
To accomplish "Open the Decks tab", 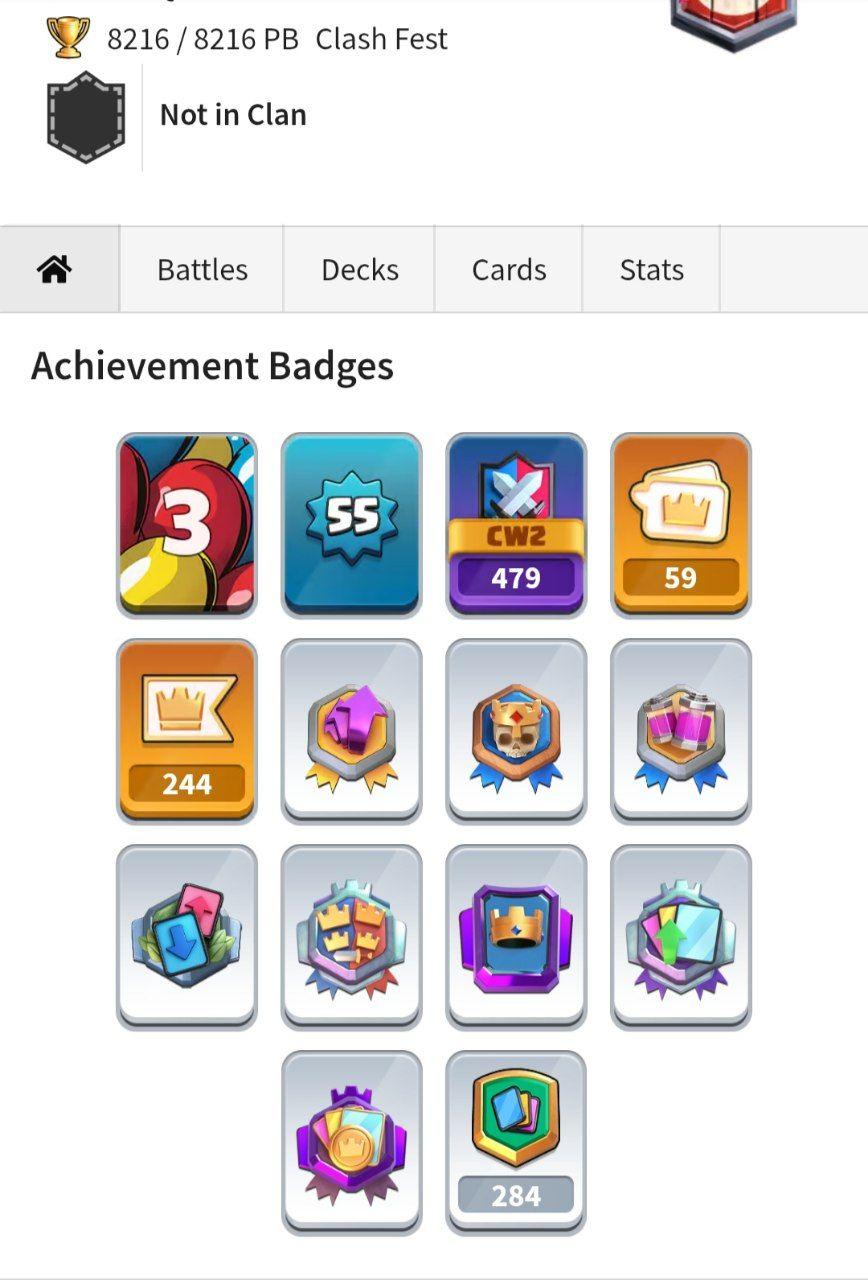I will point(360,269).
